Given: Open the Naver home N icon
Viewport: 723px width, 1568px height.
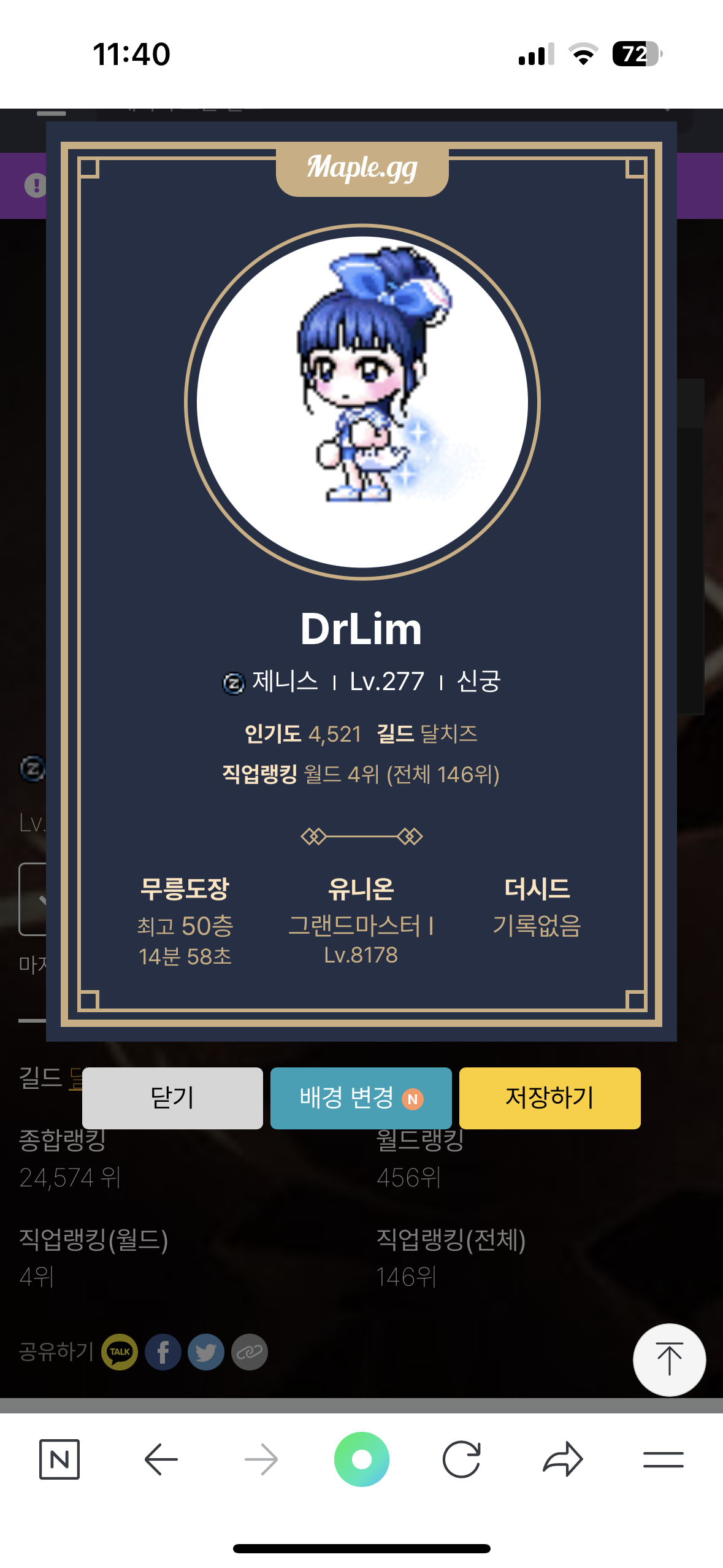Looking at the screenshot, I should point(59,1459).
